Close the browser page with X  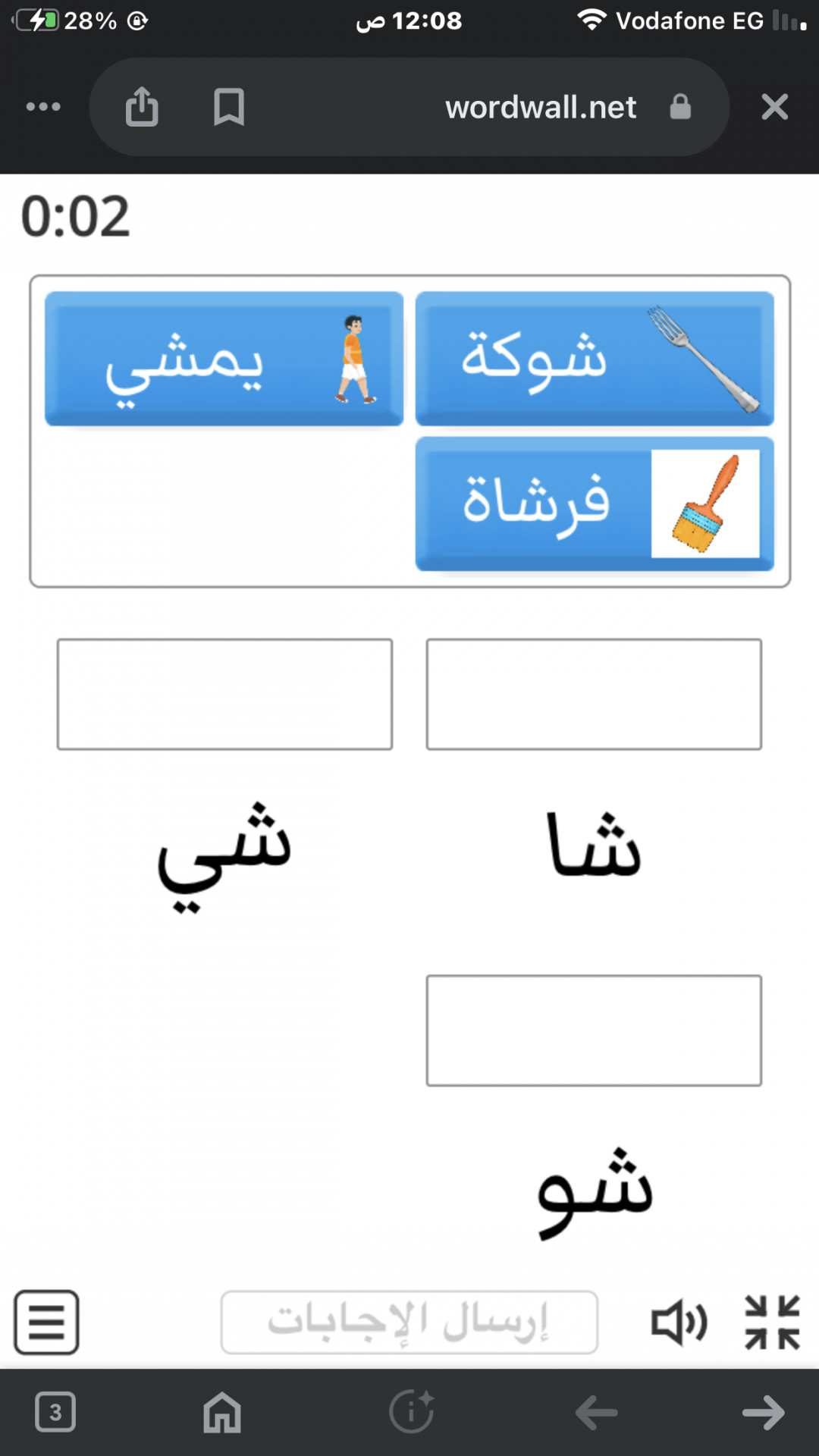coord(774,107)
